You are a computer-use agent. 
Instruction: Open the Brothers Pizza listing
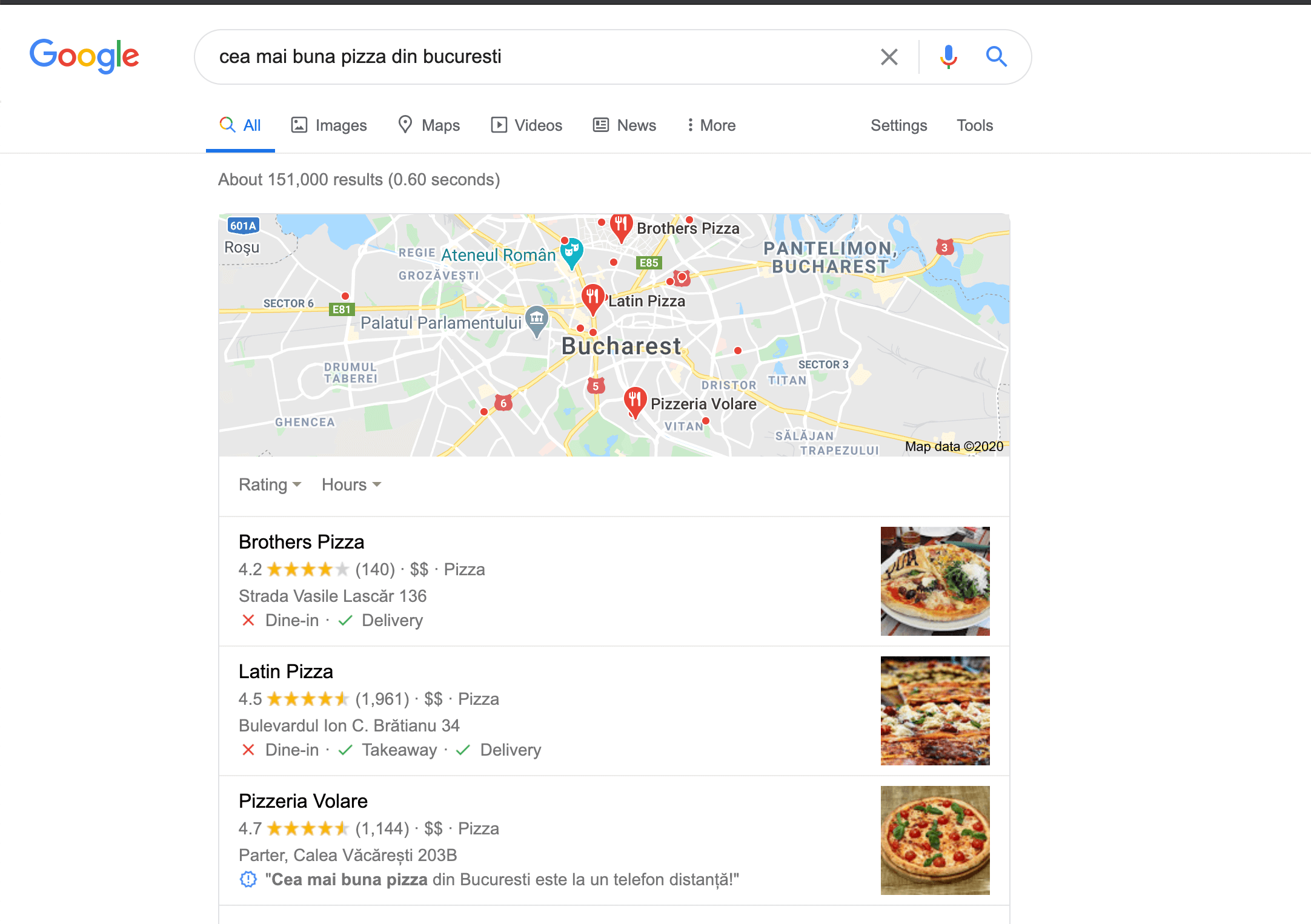pos(301,542)
